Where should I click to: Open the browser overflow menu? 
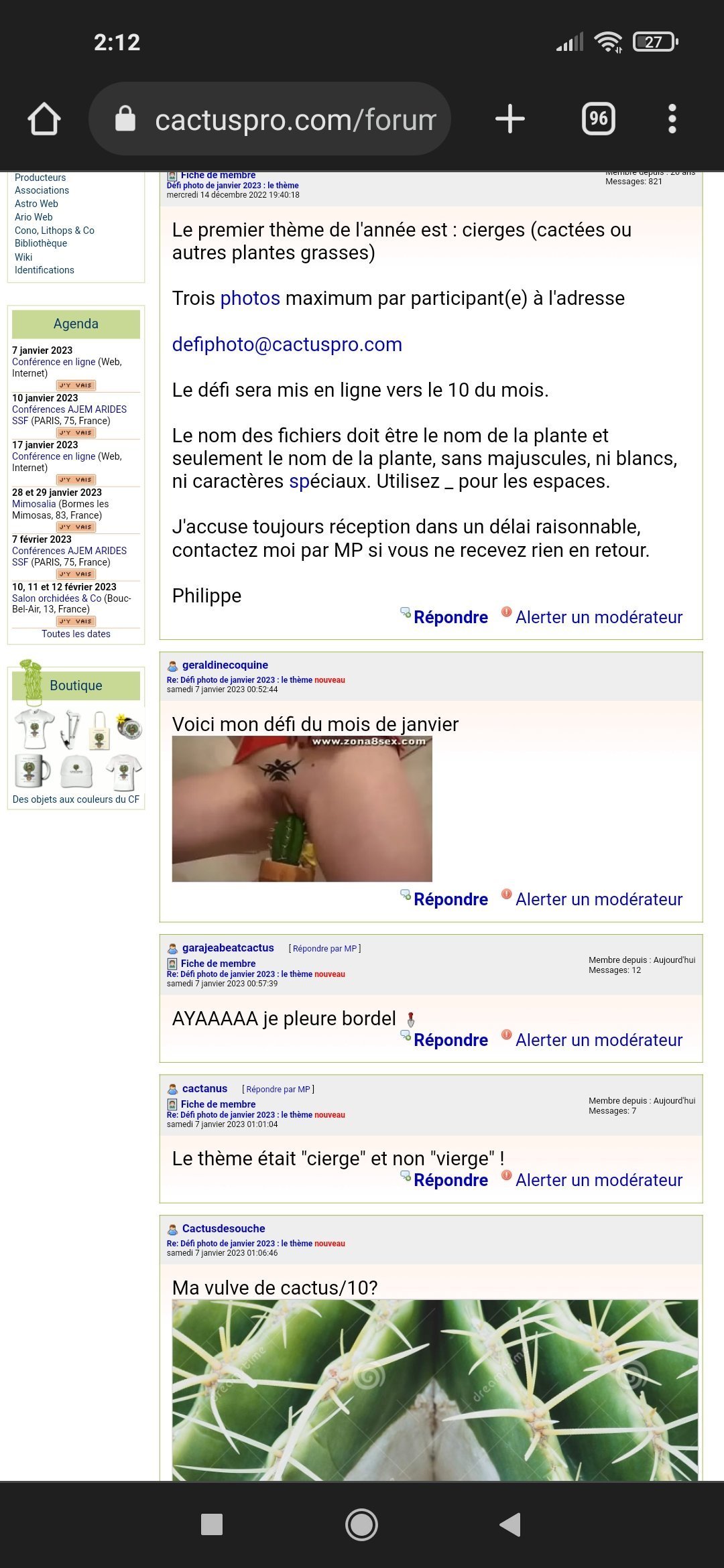[672, 119]
